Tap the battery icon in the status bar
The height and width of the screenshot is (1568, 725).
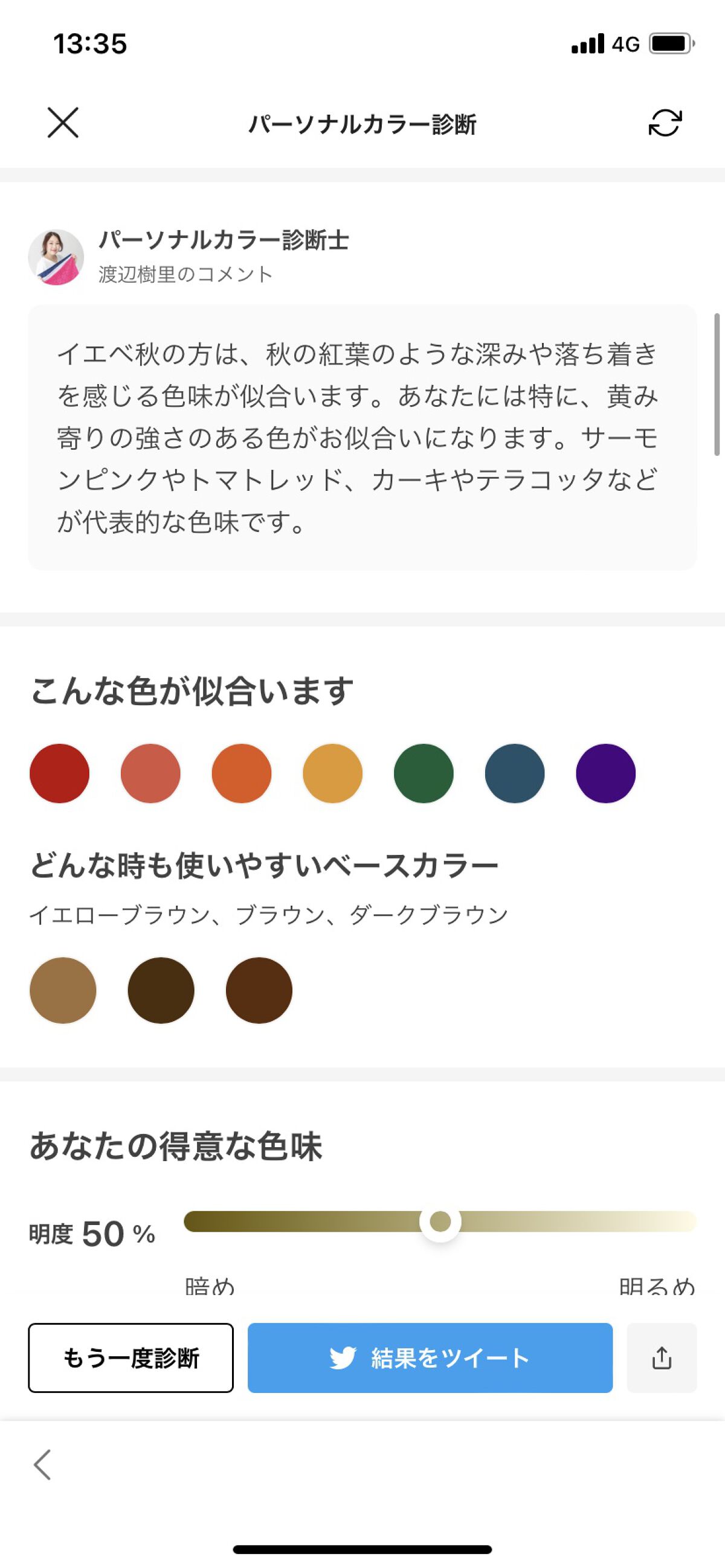pos(670,43)
